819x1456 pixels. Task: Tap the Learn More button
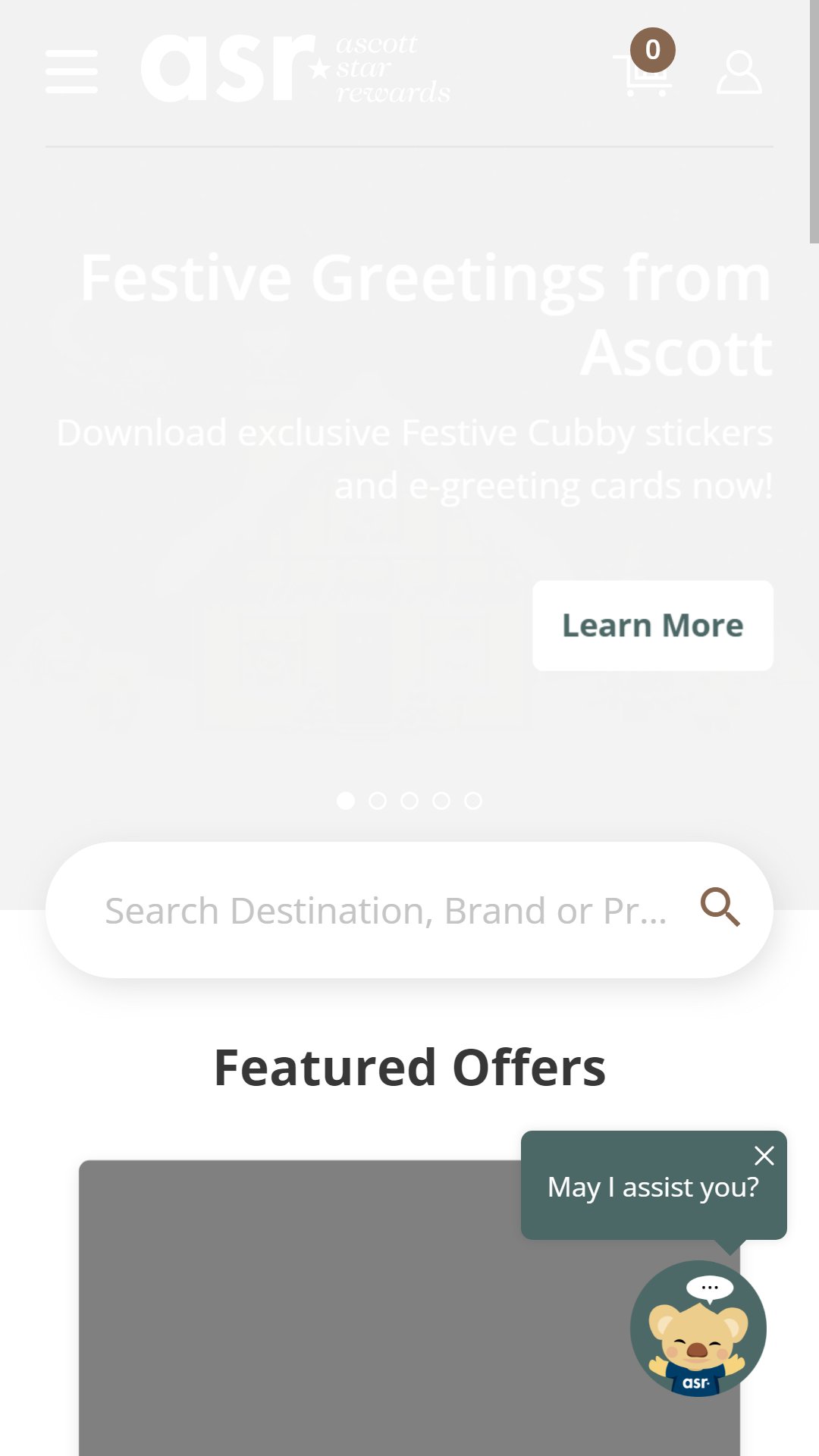[x=653, y=626]
